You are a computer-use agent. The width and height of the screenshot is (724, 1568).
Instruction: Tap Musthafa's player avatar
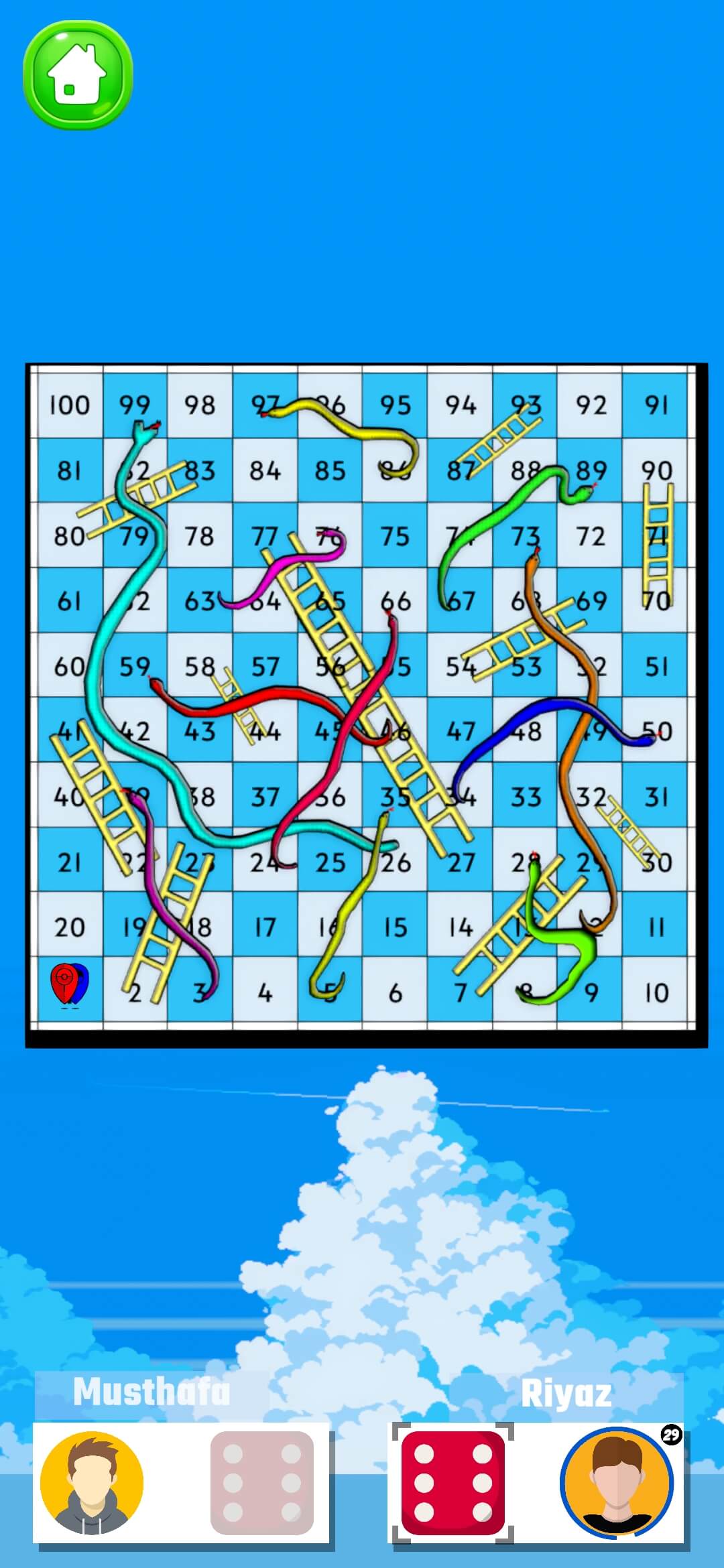coord(89,1480)
